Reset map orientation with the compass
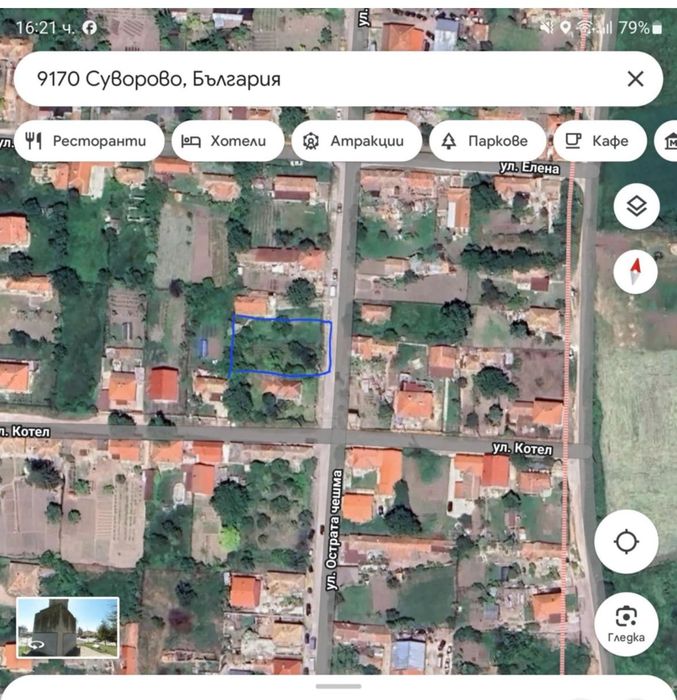 (636, 270)
